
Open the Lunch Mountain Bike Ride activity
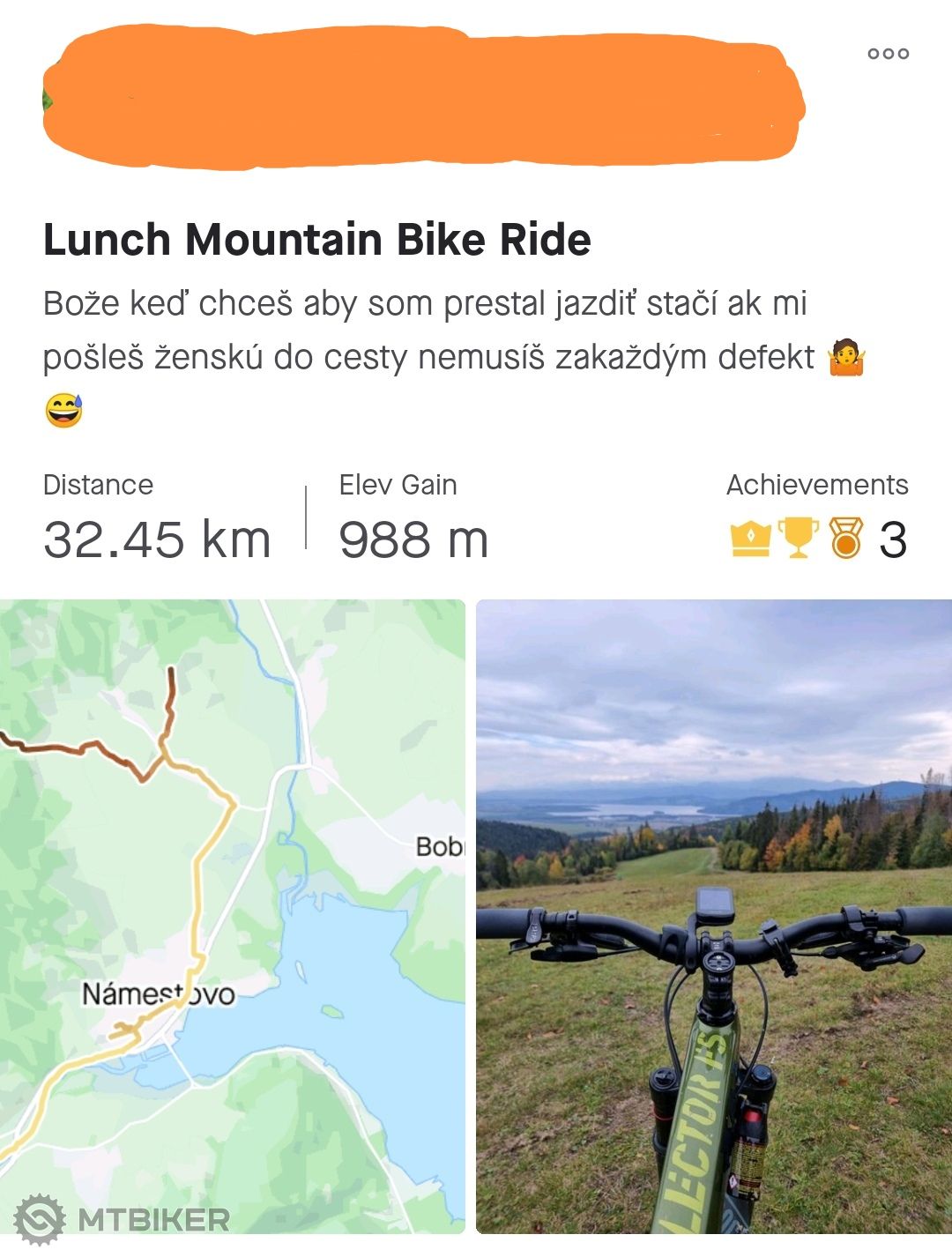317,240
